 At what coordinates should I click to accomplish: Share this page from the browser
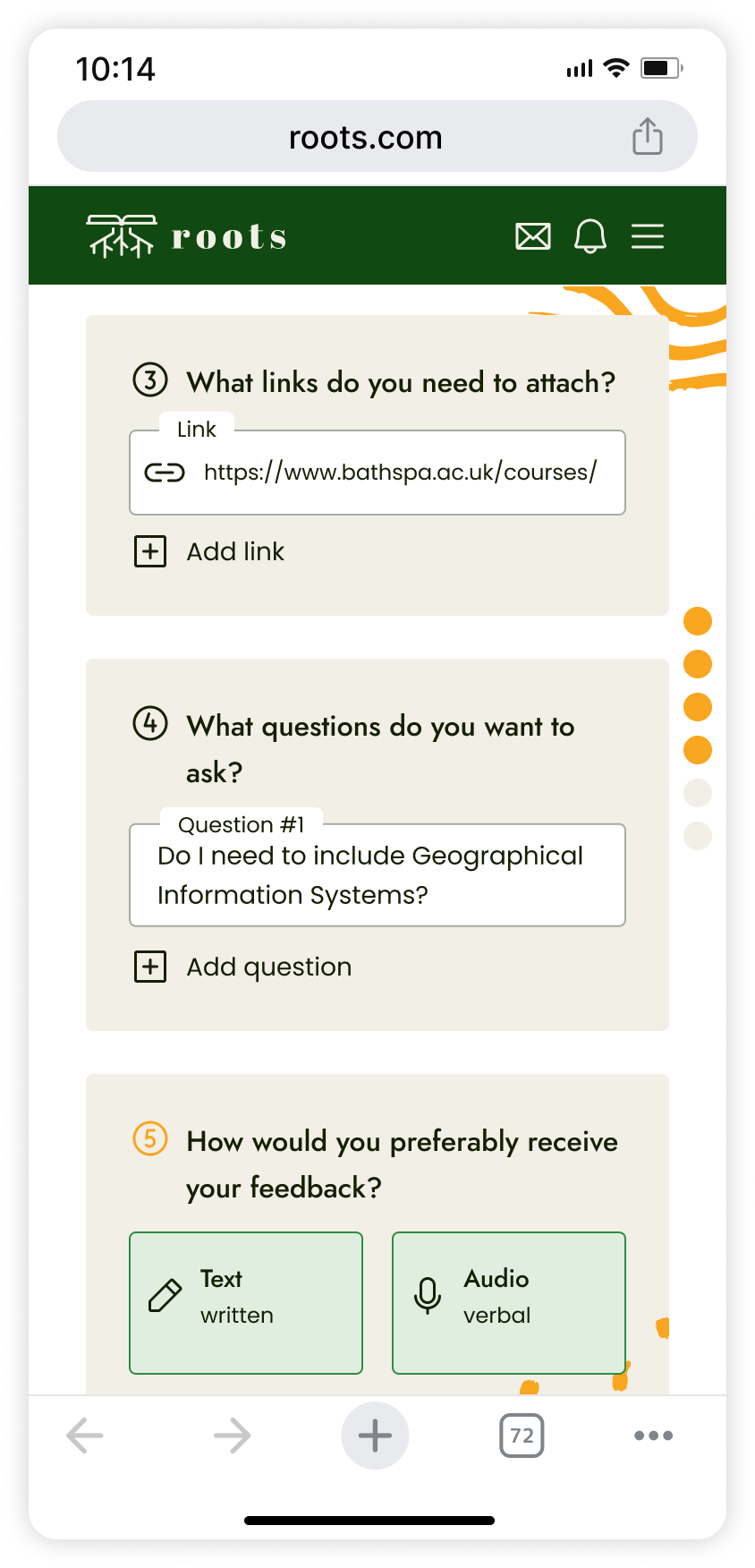648,137
